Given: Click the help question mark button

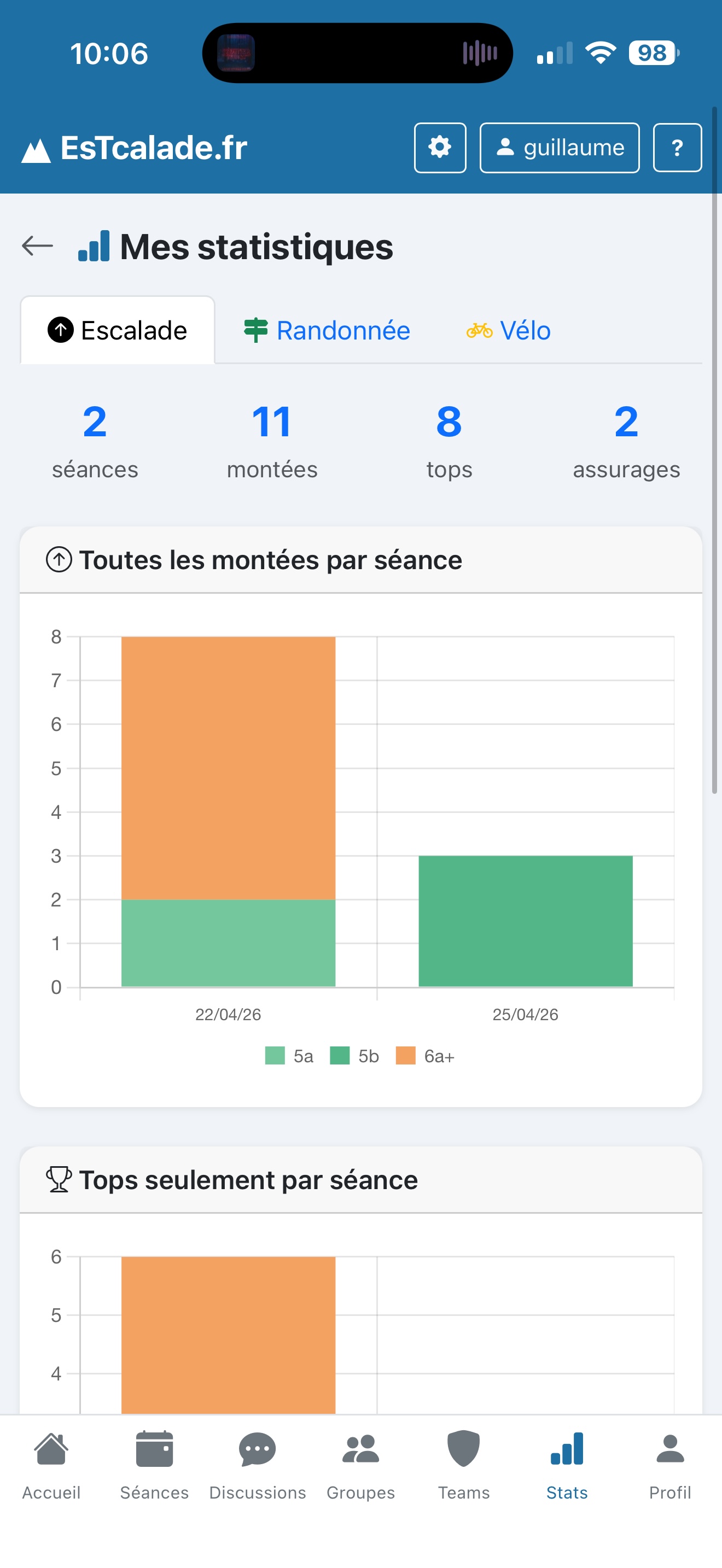Looking at the screenshot, I should pos(677,147).
